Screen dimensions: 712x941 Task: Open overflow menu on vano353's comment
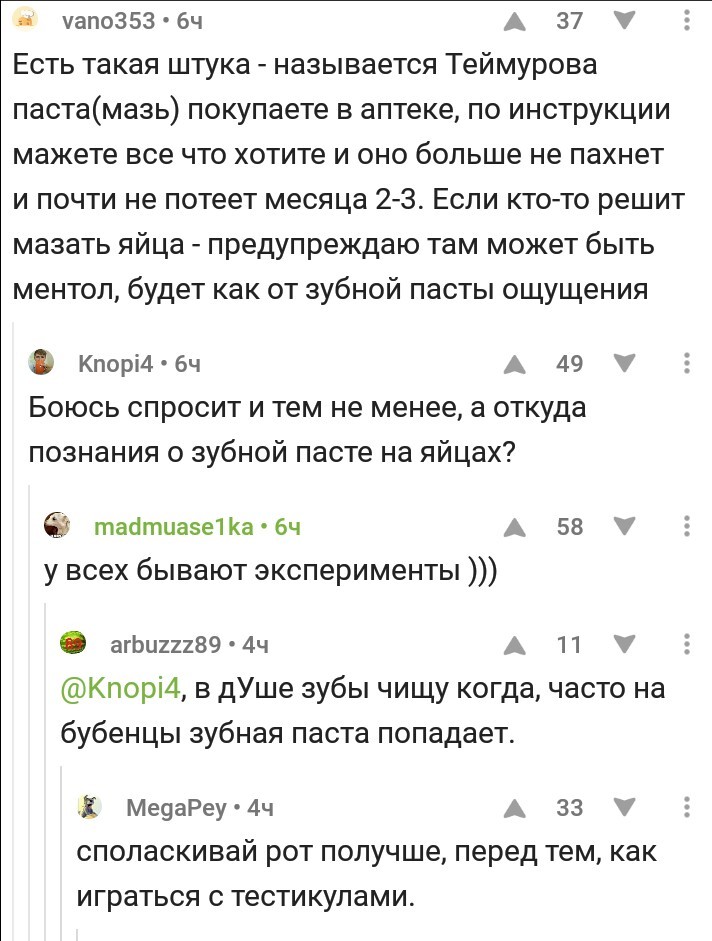(x=687, y=21)
